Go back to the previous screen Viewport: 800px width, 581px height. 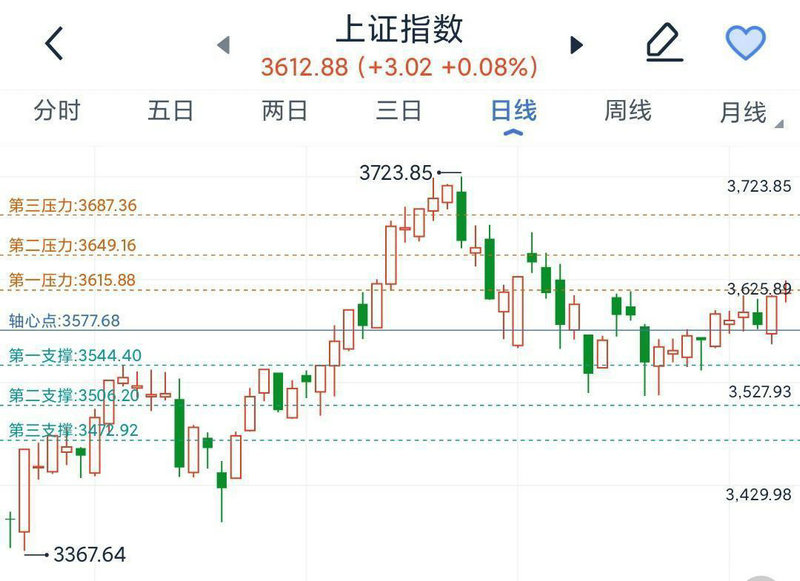coord(54,44)
